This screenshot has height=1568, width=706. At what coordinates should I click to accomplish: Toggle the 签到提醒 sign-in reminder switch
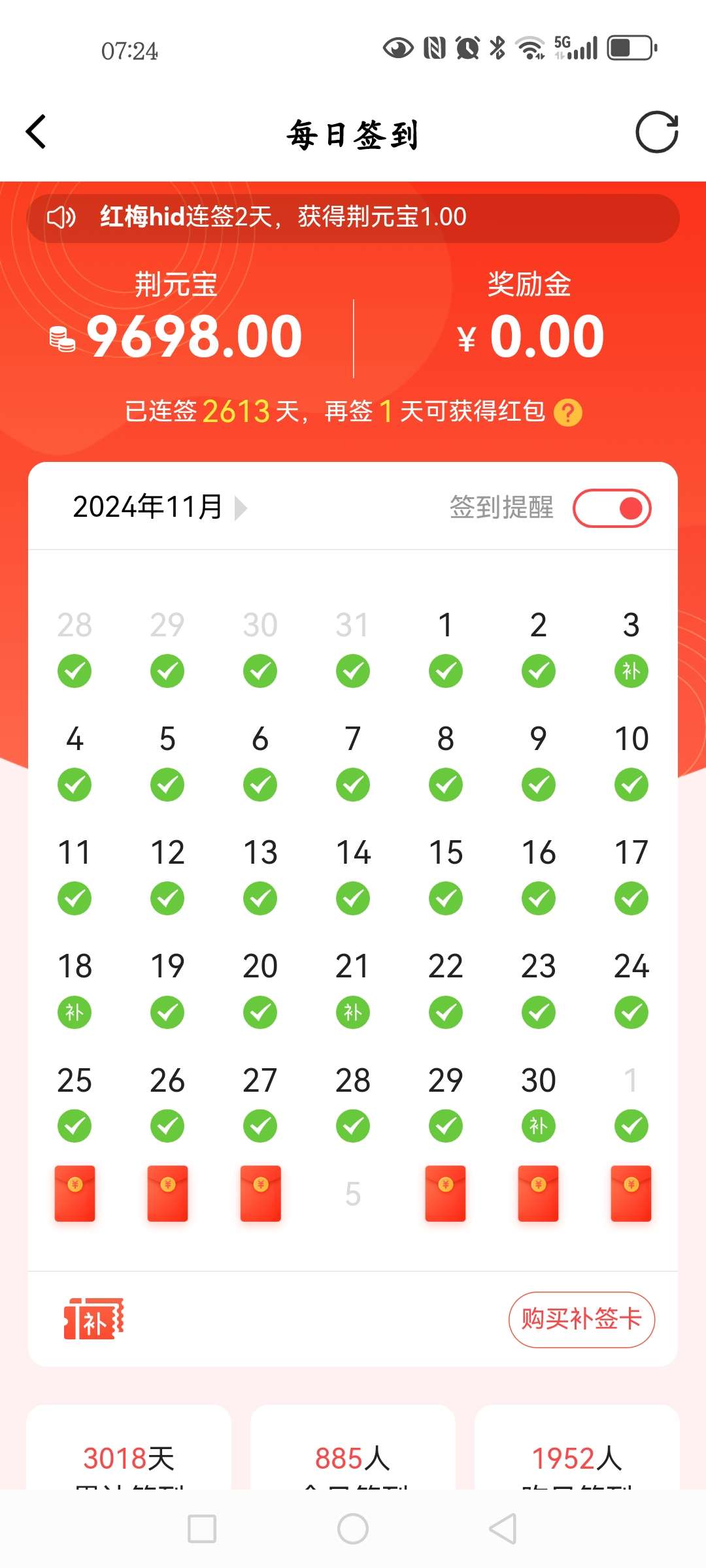click(x=611, y=508)
